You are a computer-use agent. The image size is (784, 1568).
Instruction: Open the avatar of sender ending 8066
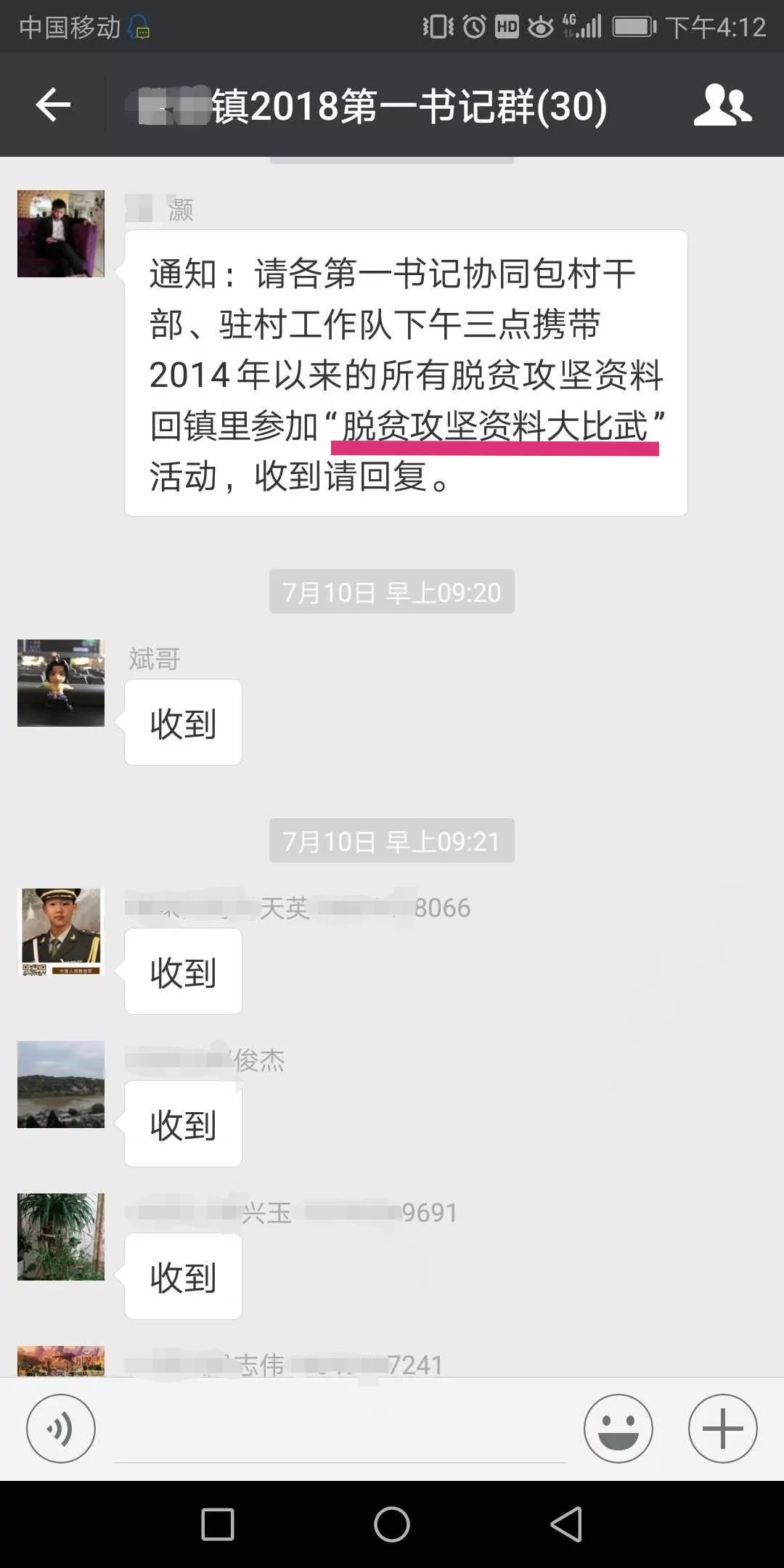pyautogui.click(x=61, y=931)
